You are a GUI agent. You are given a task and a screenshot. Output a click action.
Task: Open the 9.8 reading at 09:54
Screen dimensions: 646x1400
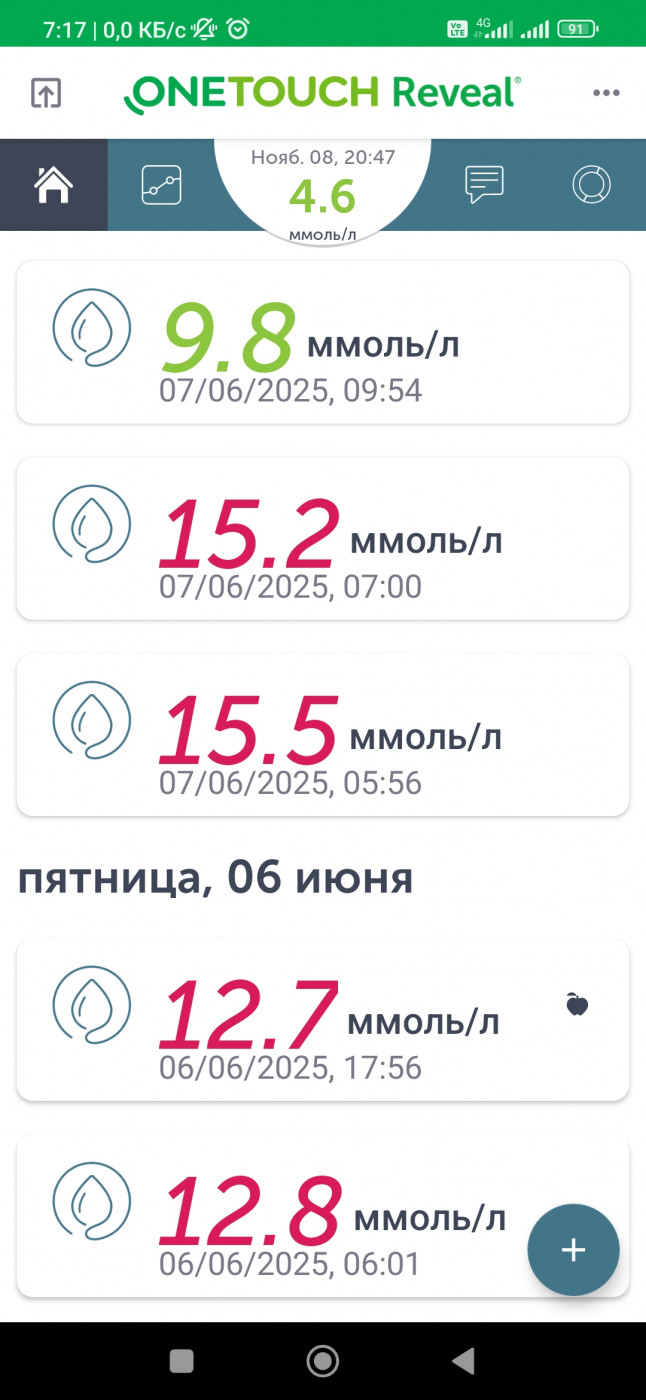pyautogui.click(x=323, y=342)
